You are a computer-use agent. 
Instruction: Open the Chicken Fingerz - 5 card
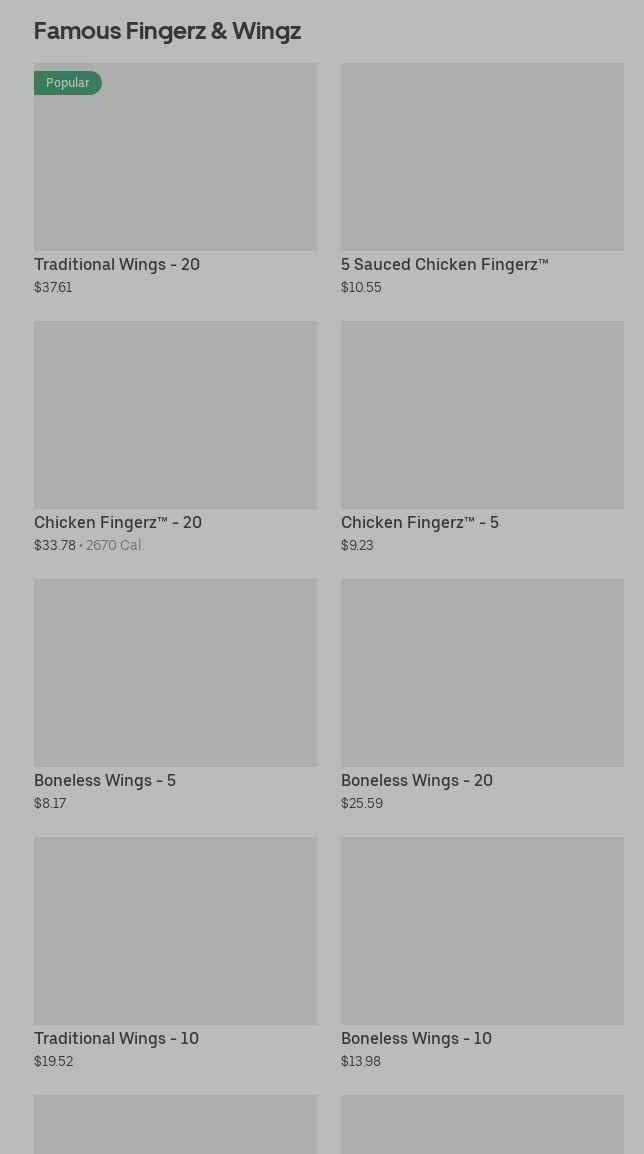[482, 416]
